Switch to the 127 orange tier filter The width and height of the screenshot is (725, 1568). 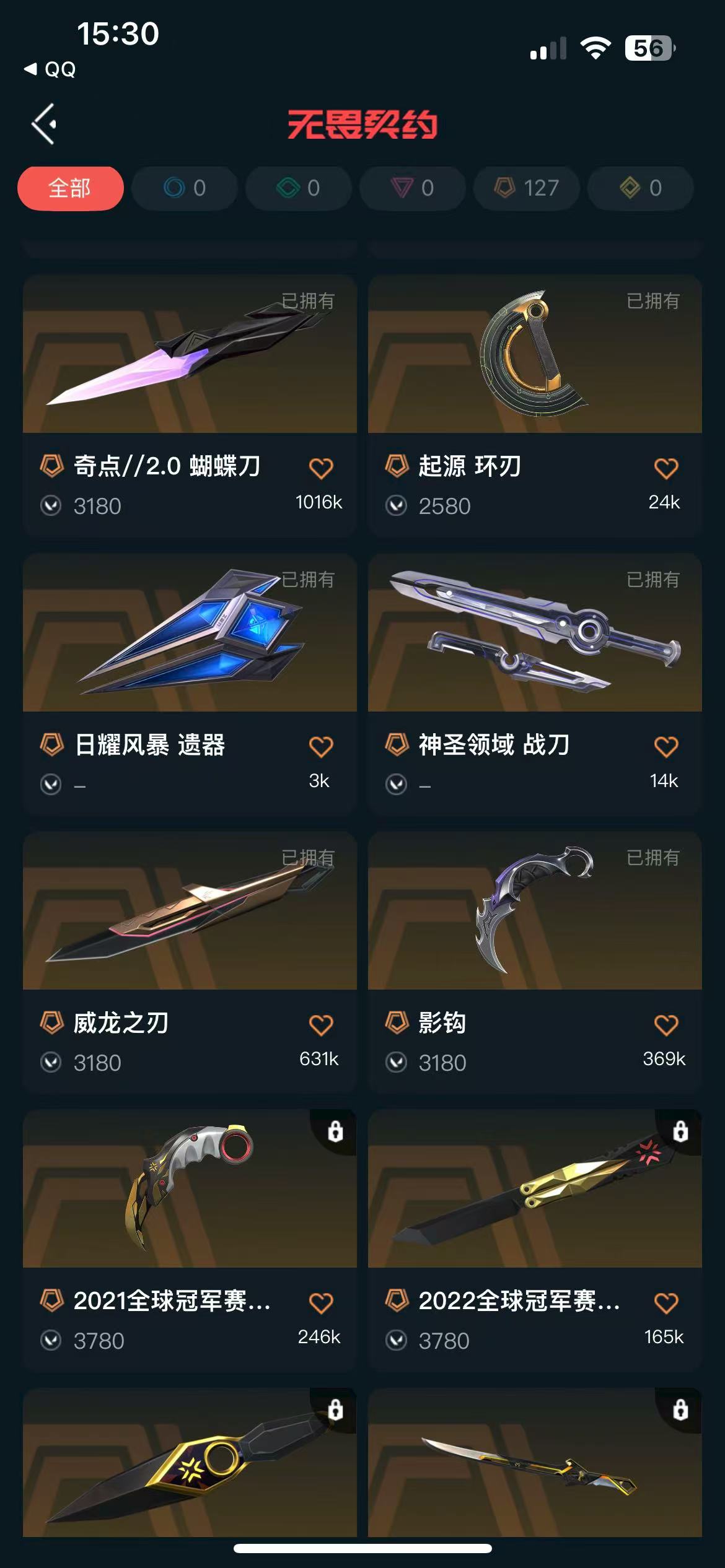tap(527, 188)
